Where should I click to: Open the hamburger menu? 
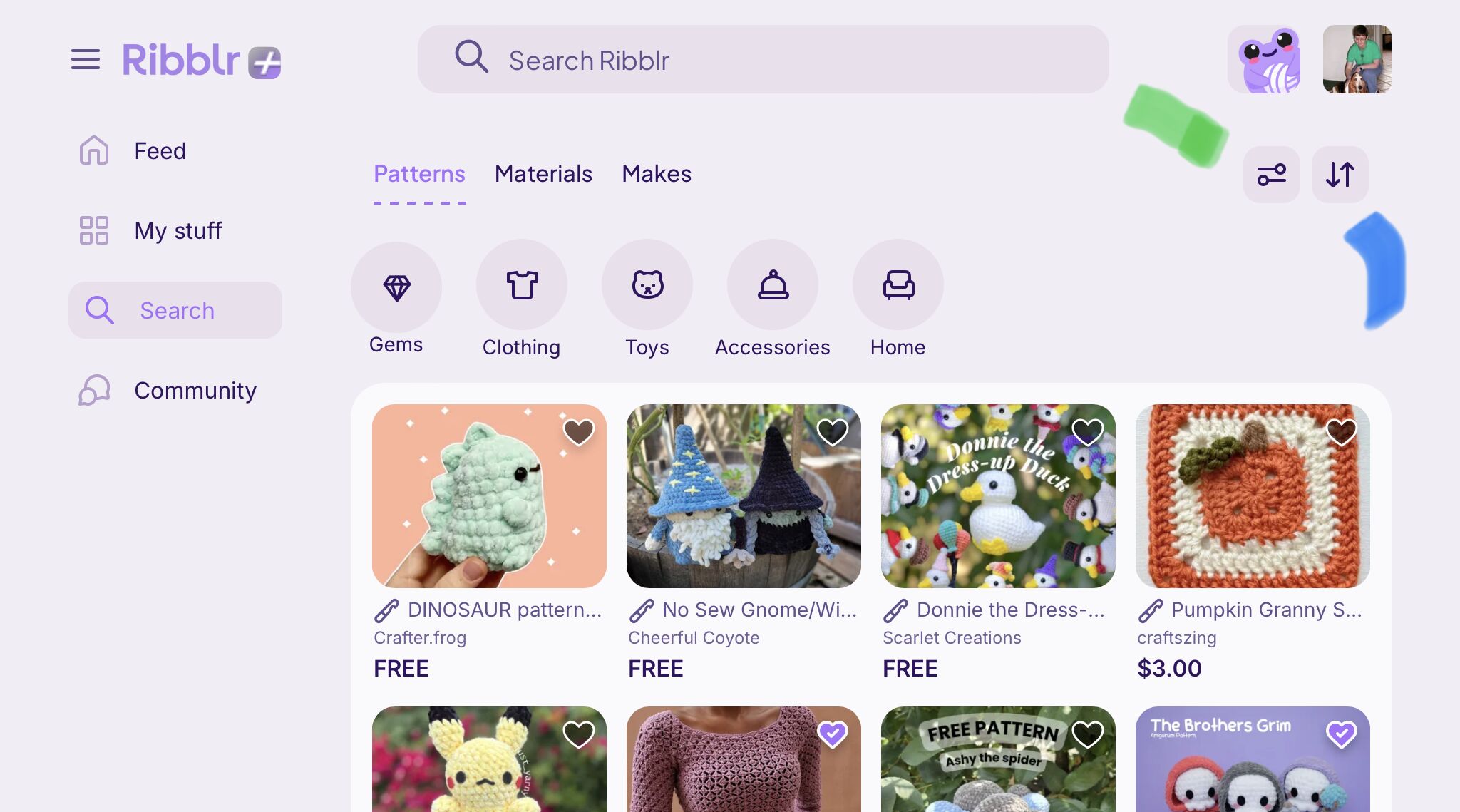(x=86, y=59)
